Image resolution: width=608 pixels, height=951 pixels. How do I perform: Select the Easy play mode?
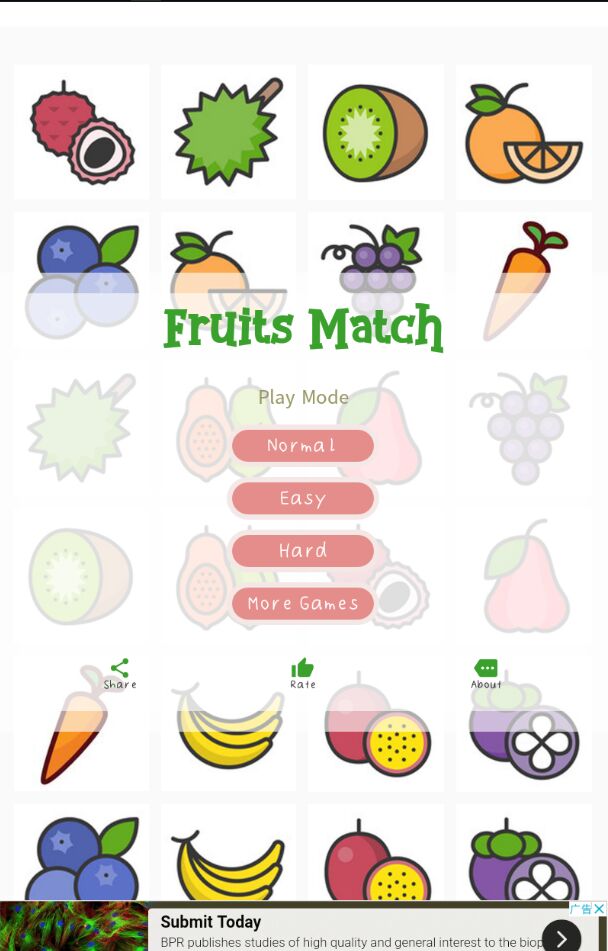pos(302,498)
